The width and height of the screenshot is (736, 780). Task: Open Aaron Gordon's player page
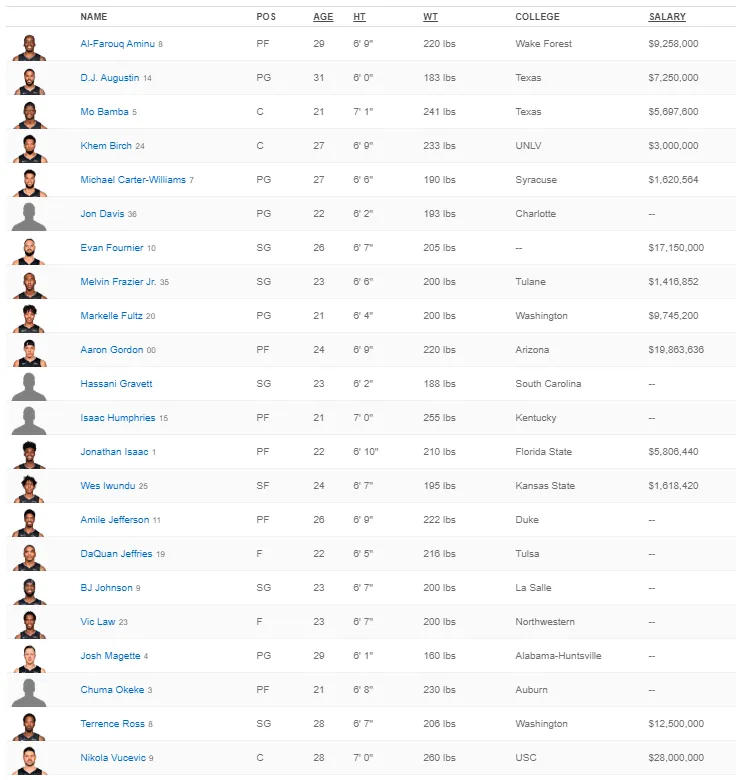pos(111,350)
